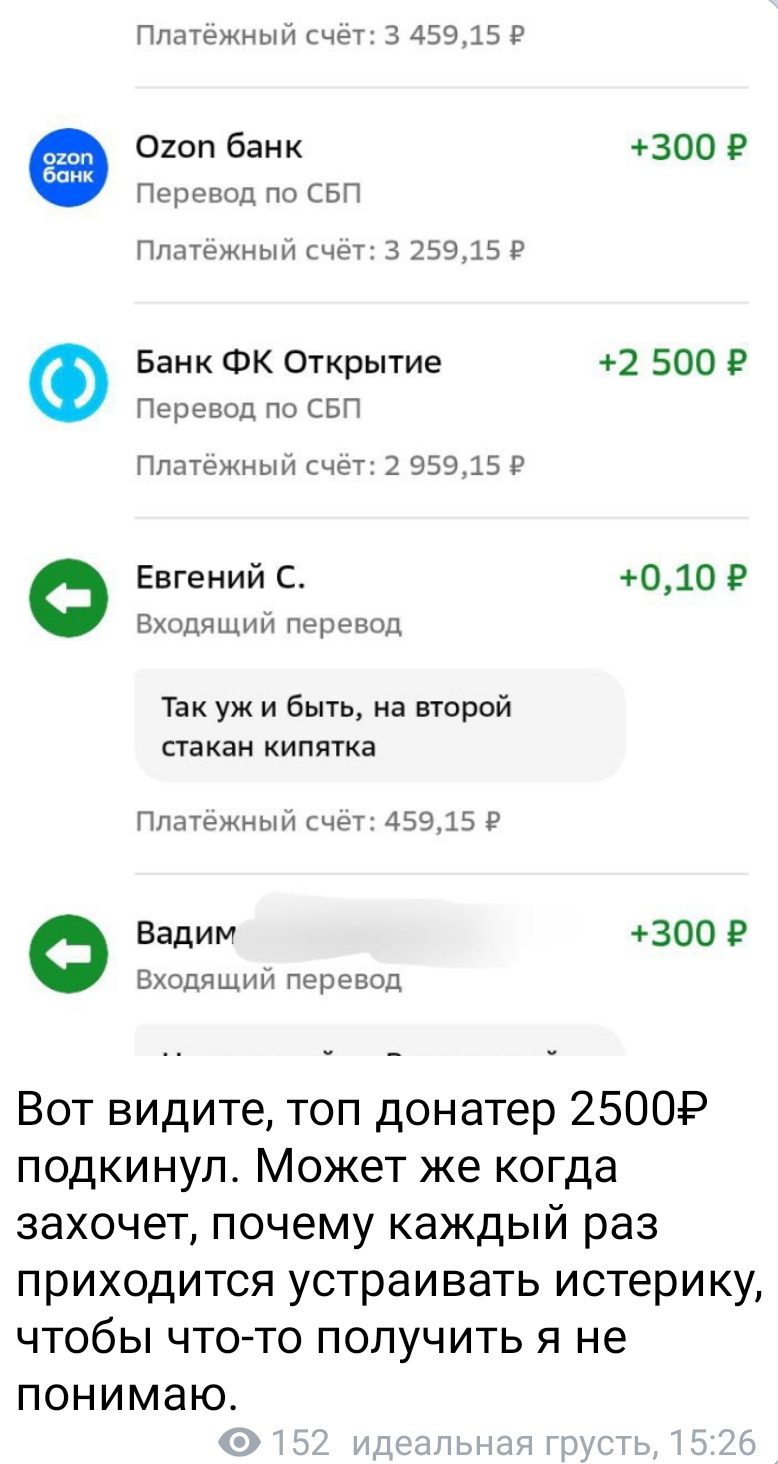The height and width of the screenshot is (1464, 778).
Task: Open the attached bank transfers screenshot
Action: (x=389, y=528)
